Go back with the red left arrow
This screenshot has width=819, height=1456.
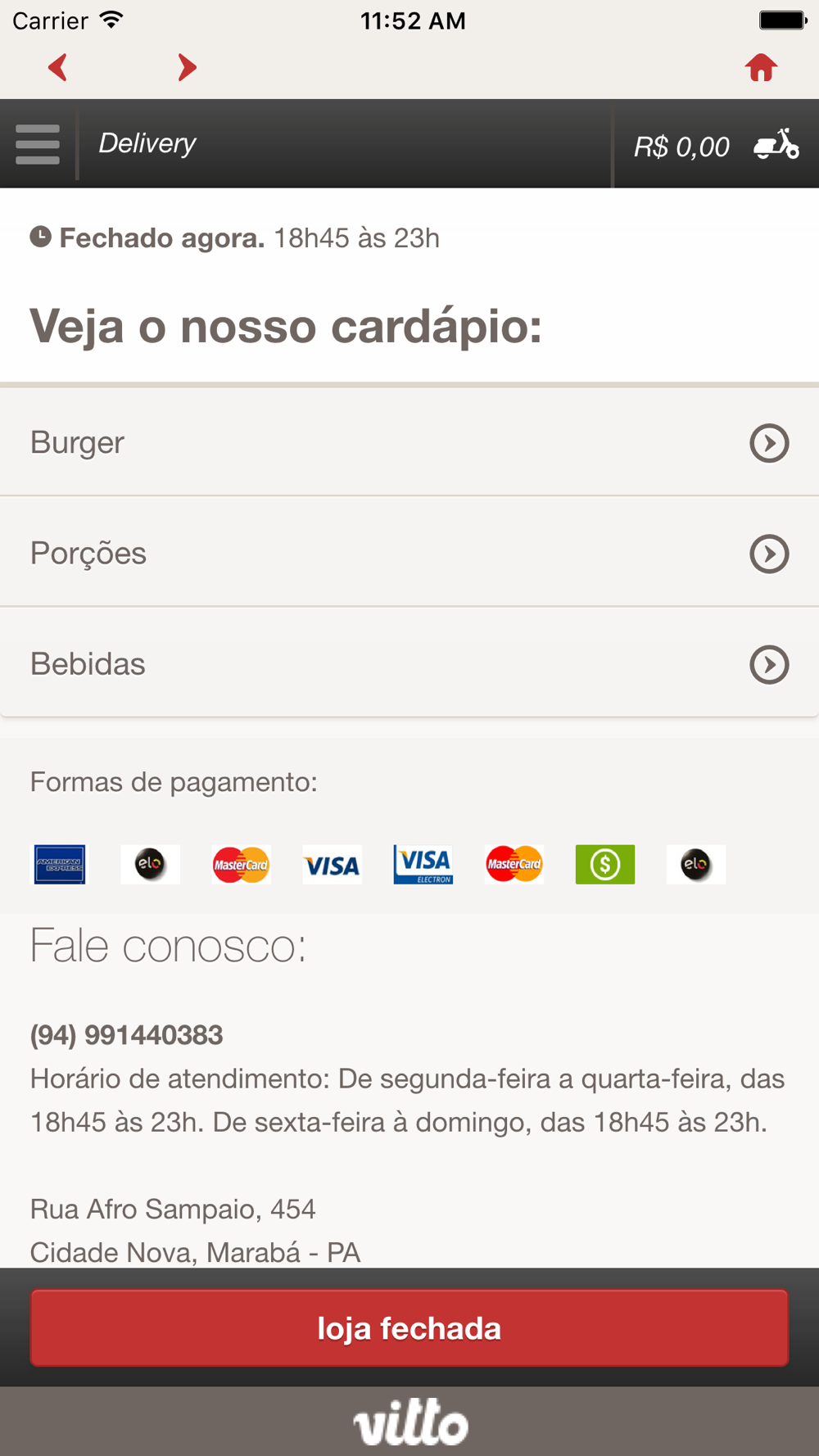click(57, 67)
